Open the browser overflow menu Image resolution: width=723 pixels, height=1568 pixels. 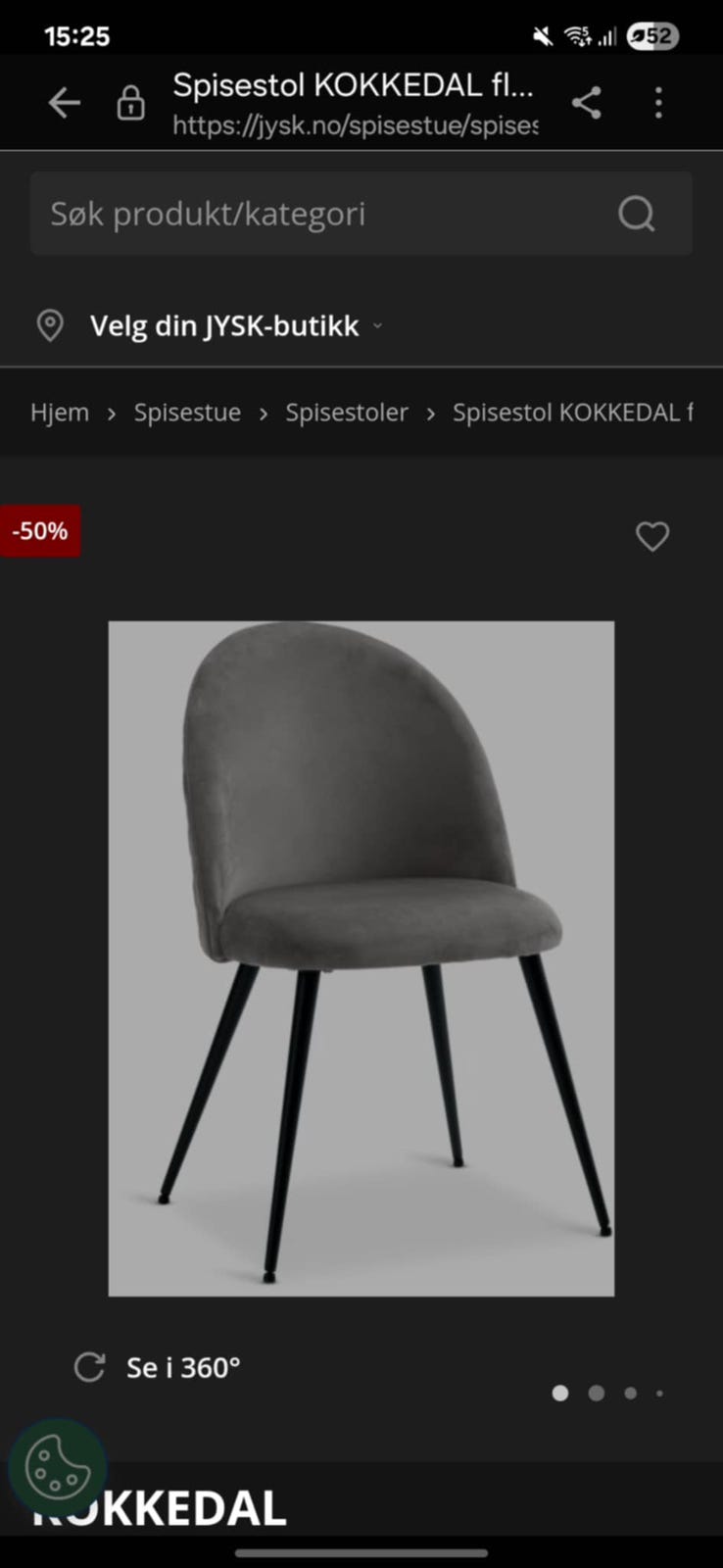click(x=658, y=102)
